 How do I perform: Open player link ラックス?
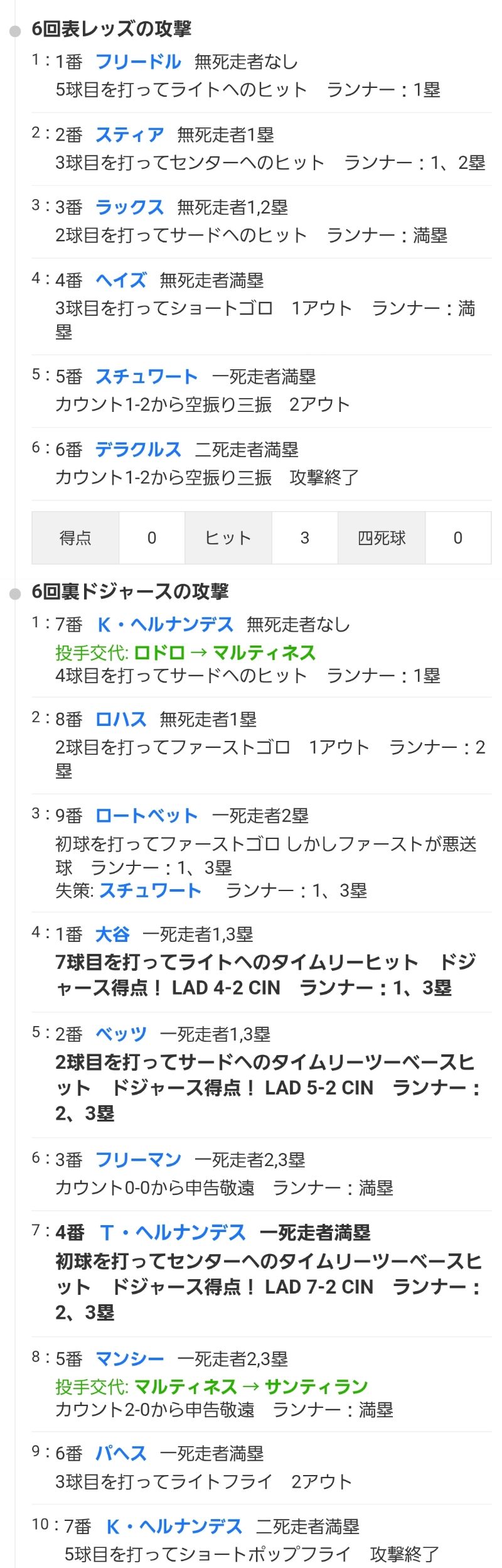point(129,207)
